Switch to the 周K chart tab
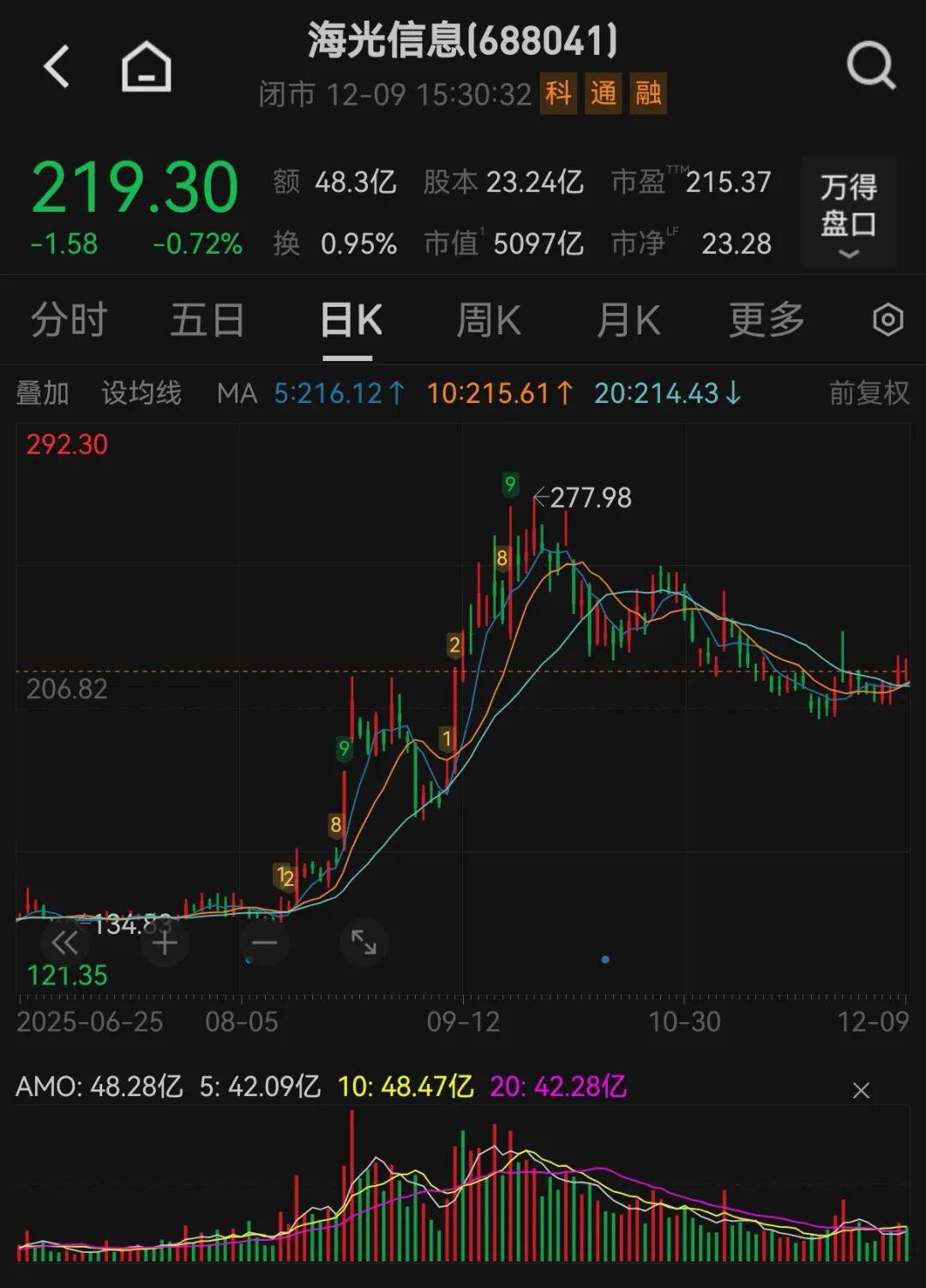926x1288 pixels. (x=489, y=321)
